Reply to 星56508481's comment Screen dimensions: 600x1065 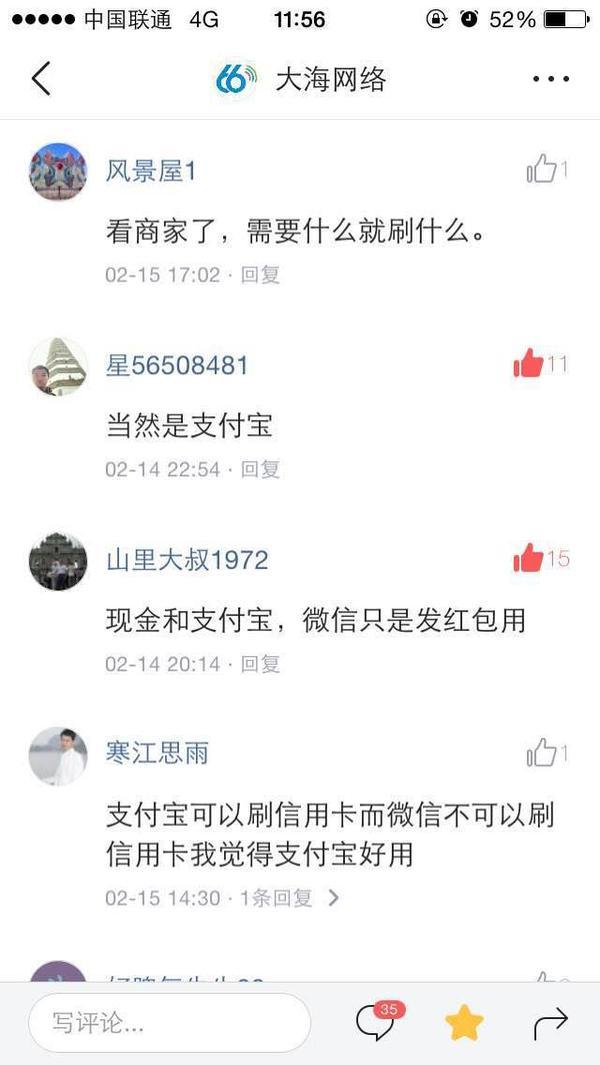261,469
